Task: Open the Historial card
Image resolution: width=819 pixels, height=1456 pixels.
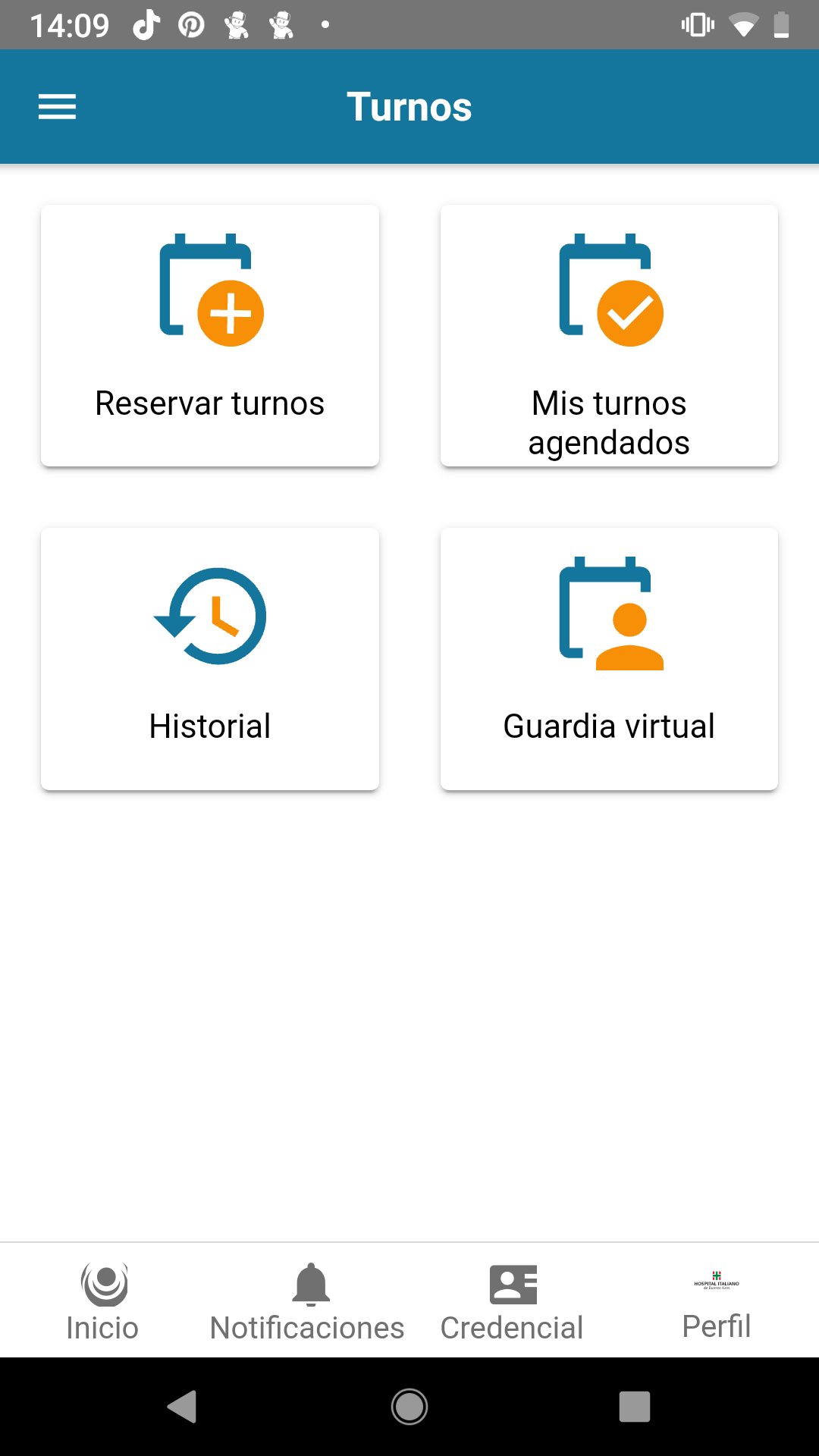Action: (x=210, y=658)
